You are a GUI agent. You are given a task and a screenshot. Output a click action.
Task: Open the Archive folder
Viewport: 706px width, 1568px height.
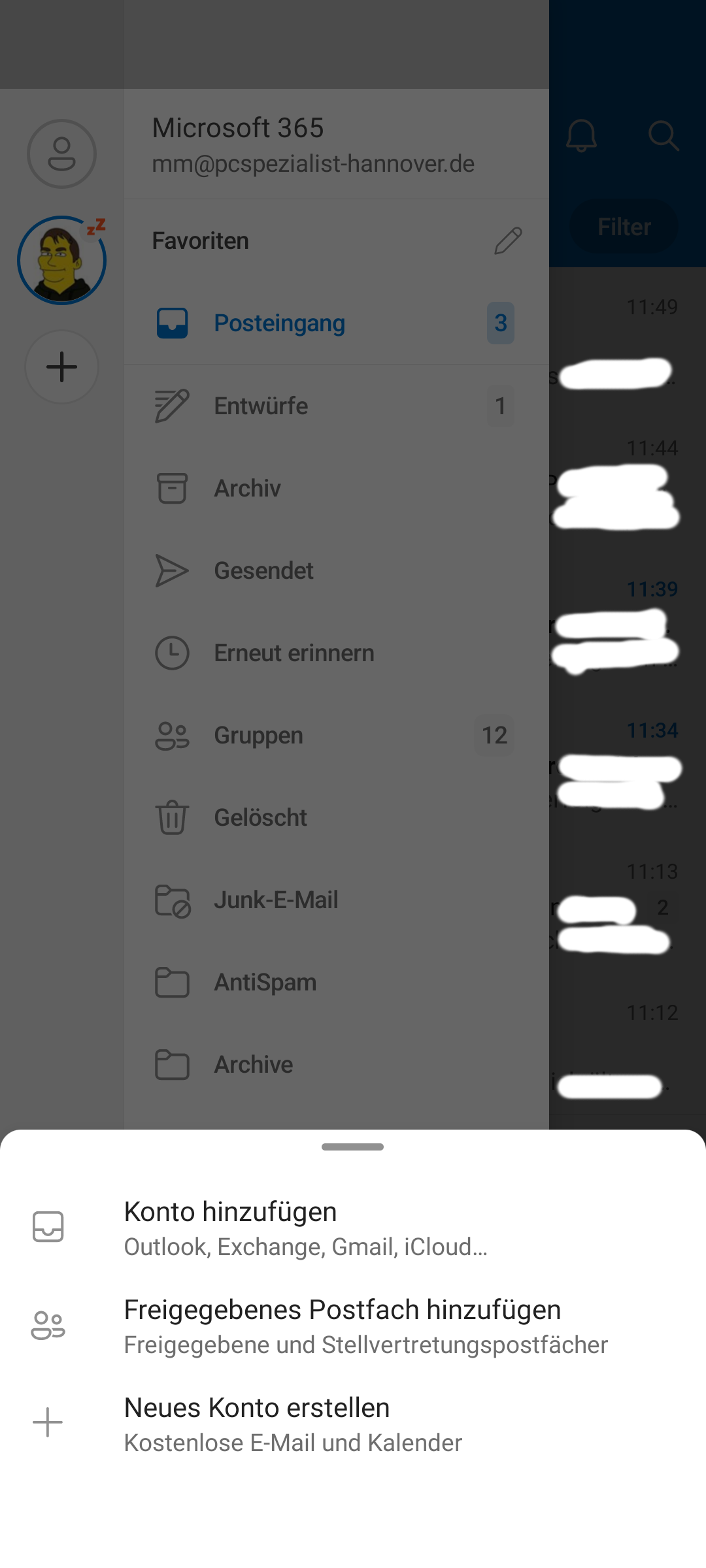coord(171,1064)
